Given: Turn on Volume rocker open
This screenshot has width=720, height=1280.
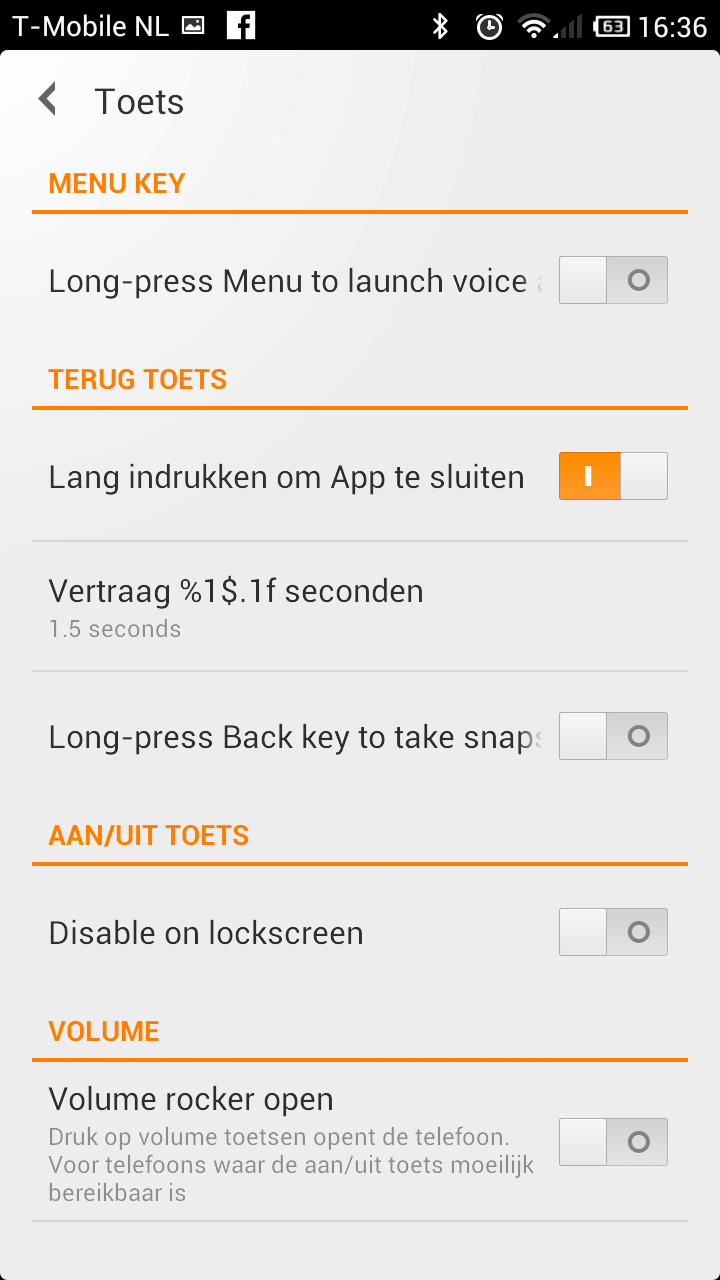Looking at the screenshot, I should 612,1142.
